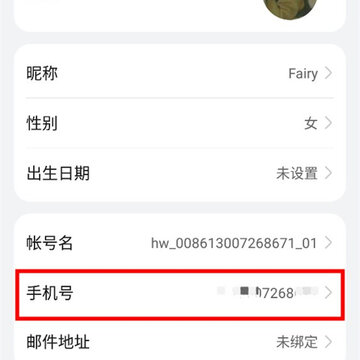
Task: Open the 昵称 nickname row
Action: 180,73
